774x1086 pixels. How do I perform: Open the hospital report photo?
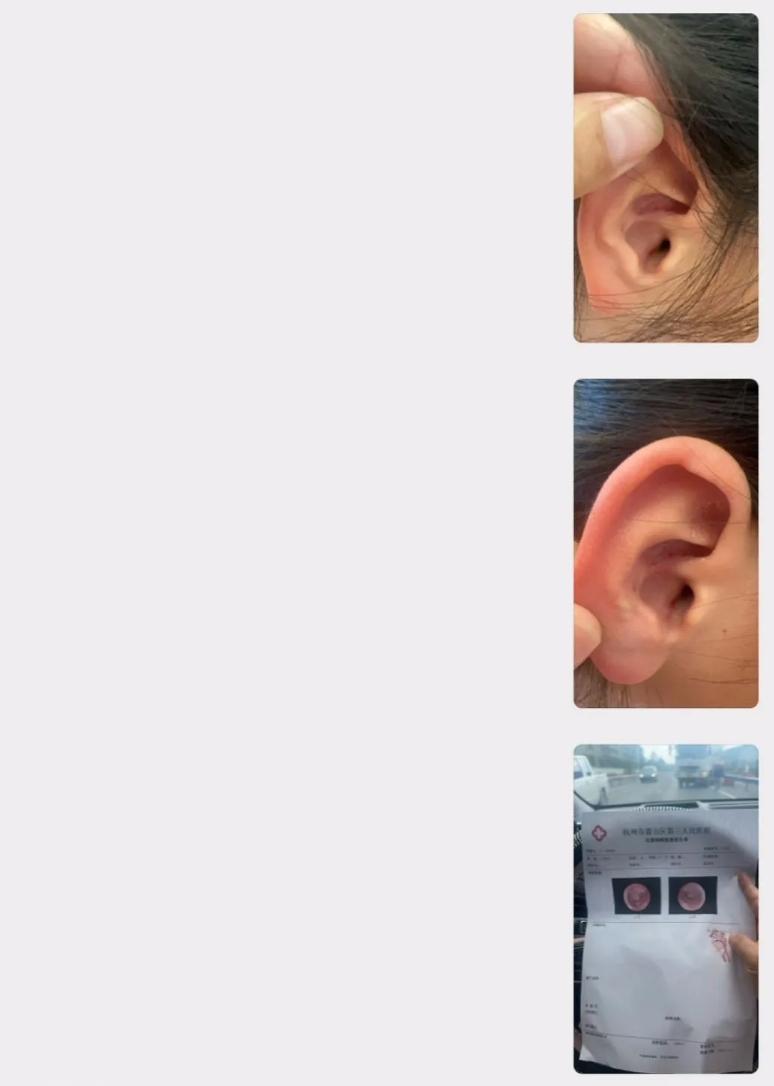tap(665, 908)
